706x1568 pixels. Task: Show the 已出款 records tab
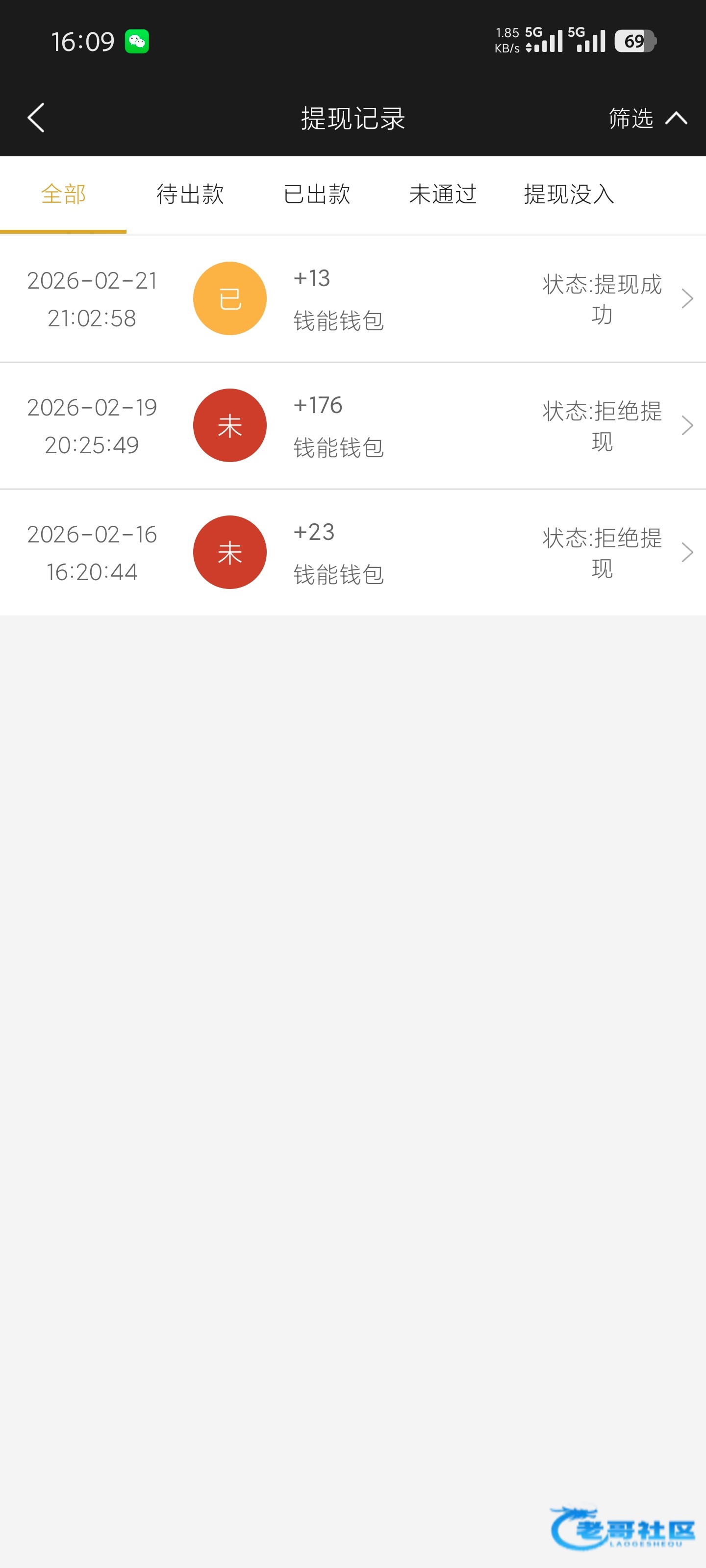point(317,195)
